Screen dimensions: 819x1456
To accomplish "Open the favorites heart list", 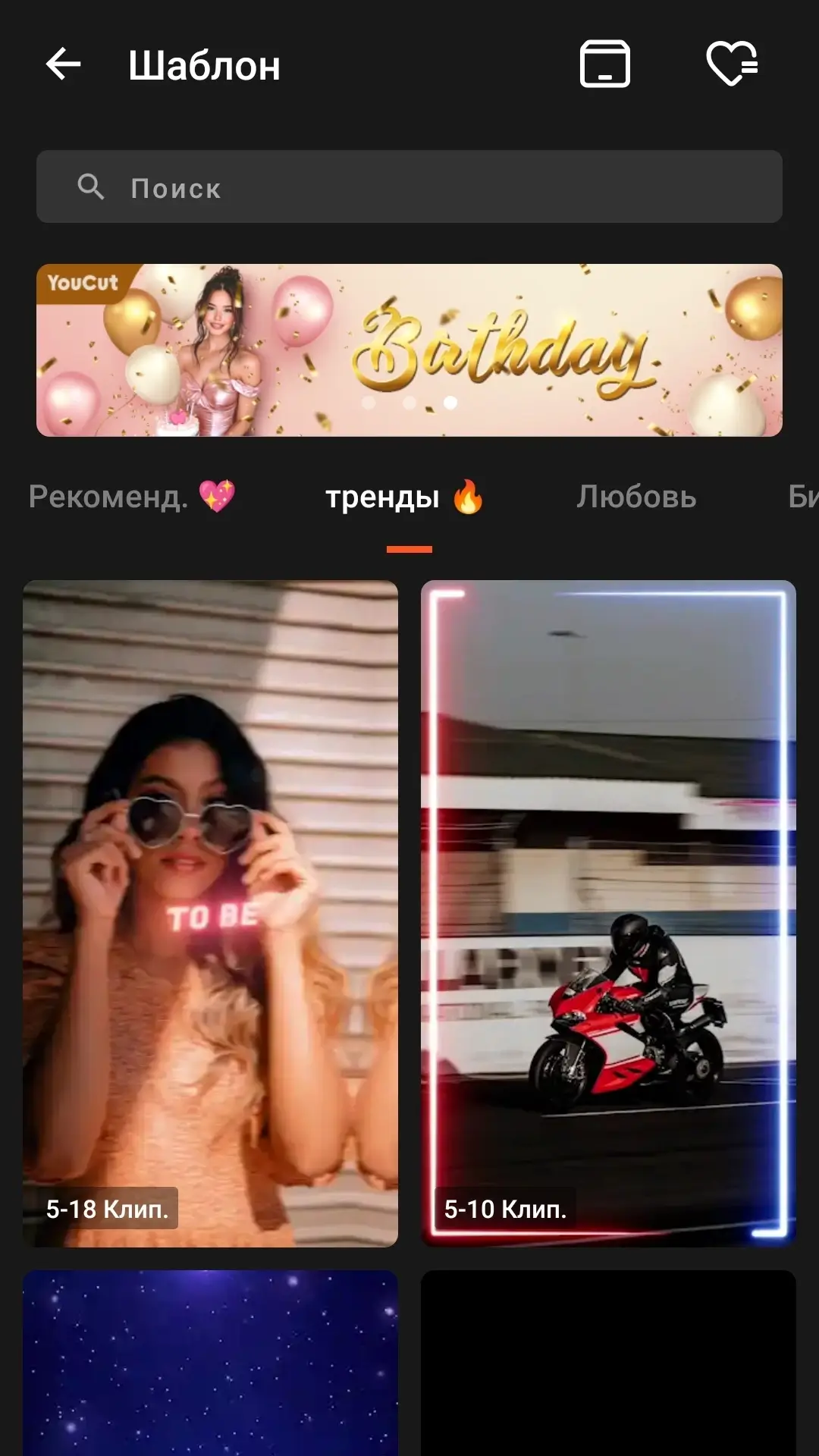I will click(732, 64).
